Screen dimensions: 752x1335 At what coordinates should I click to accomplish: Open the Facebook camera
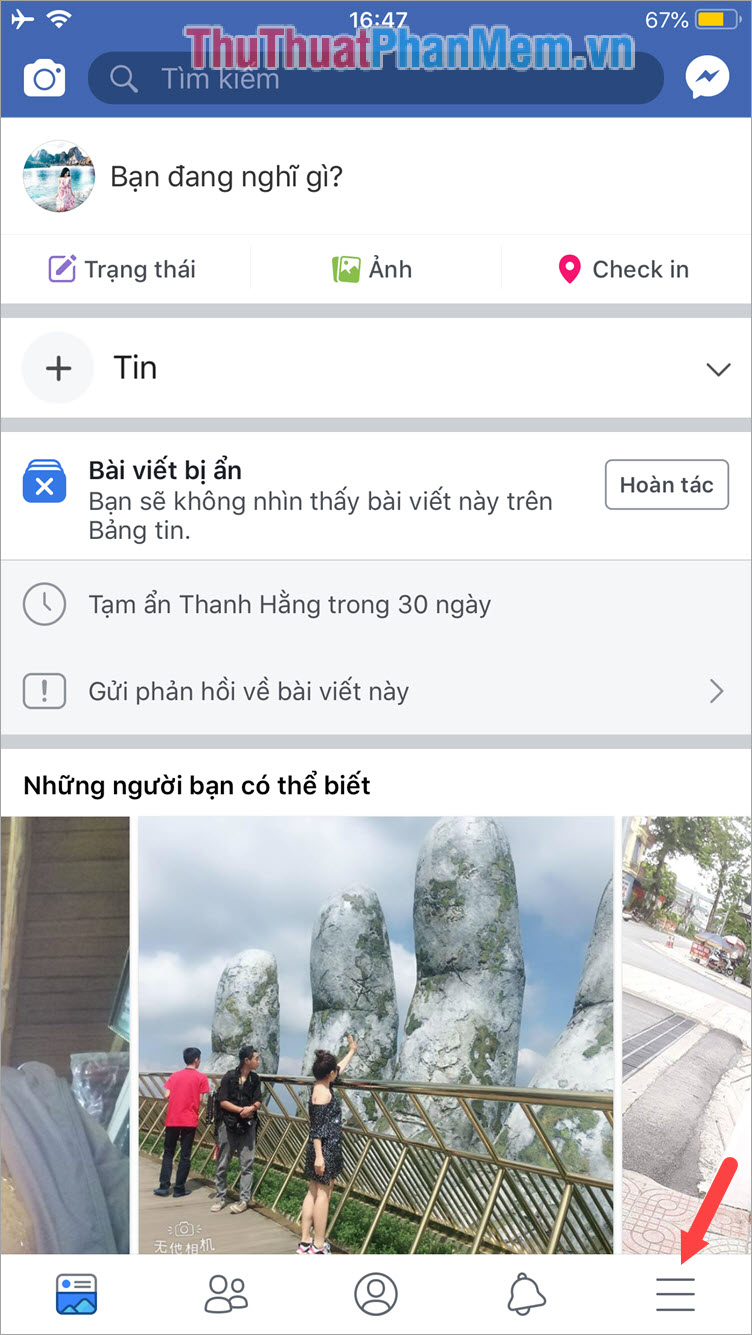[x=44, y=77]
